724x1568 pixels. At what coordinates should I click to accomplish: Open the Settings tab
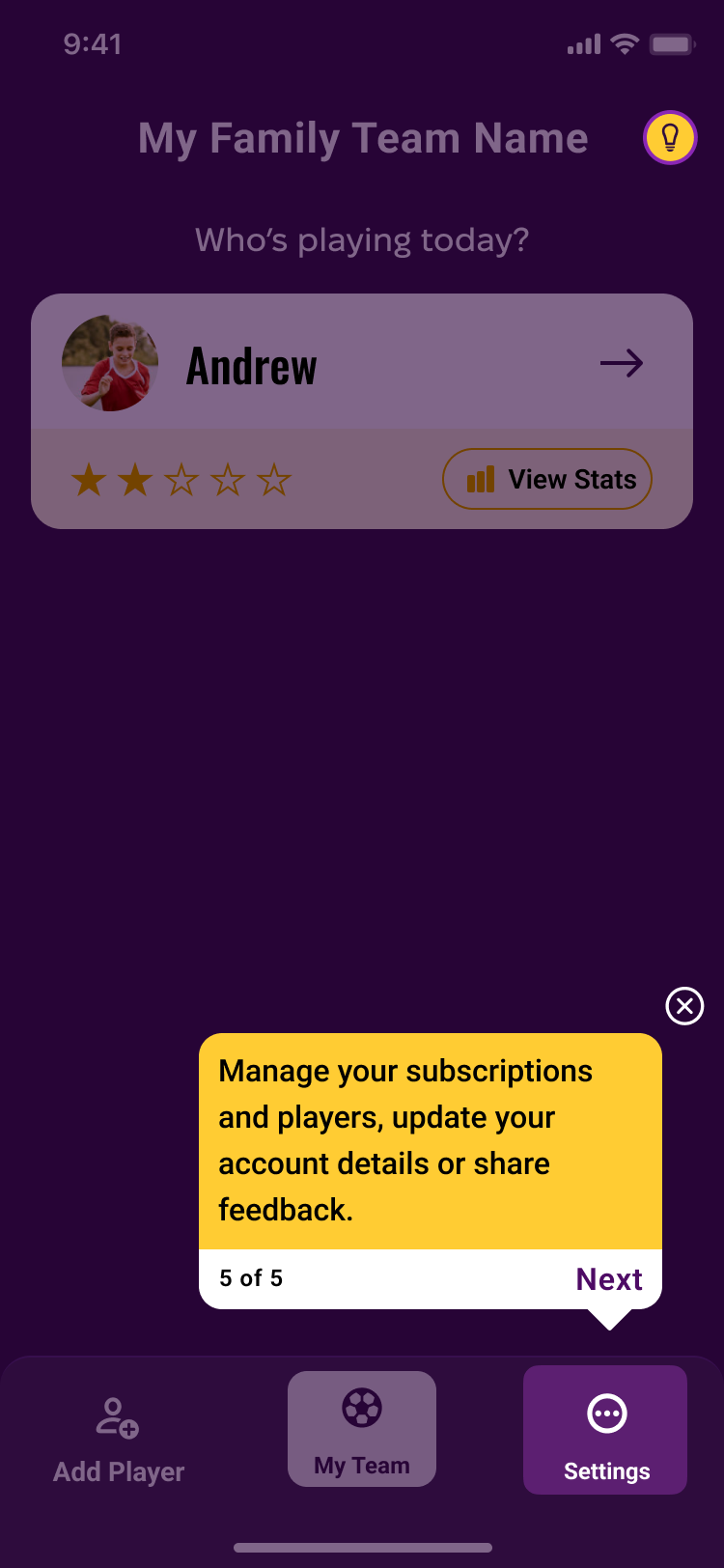605,1431
